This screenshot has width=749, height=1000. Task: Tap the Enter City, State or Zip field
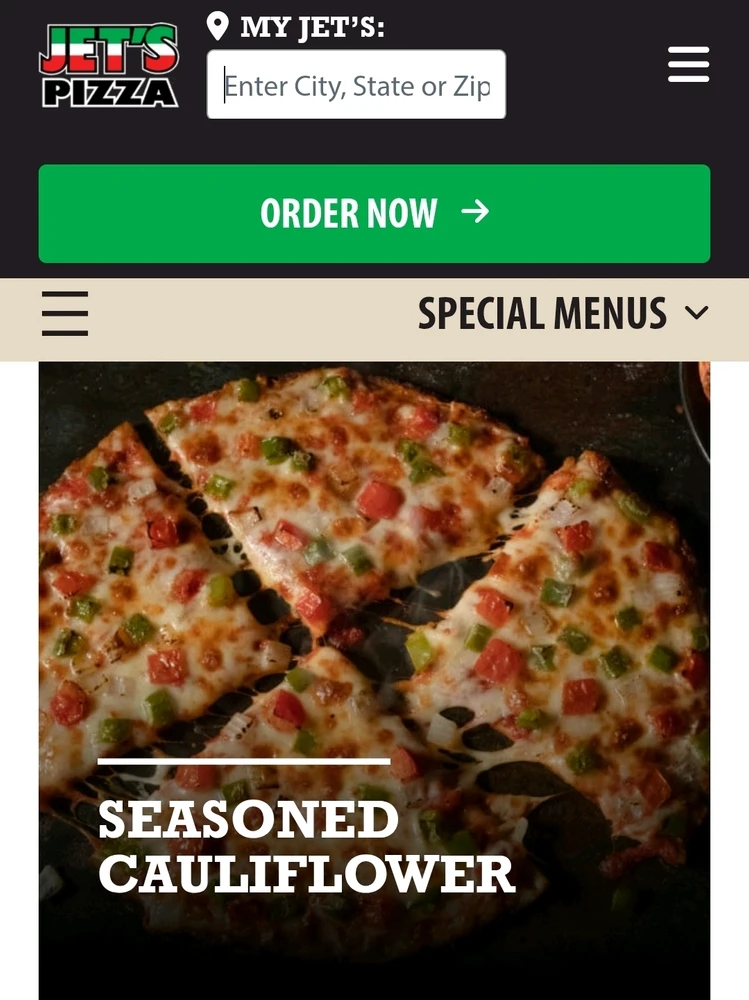[356, 86]
